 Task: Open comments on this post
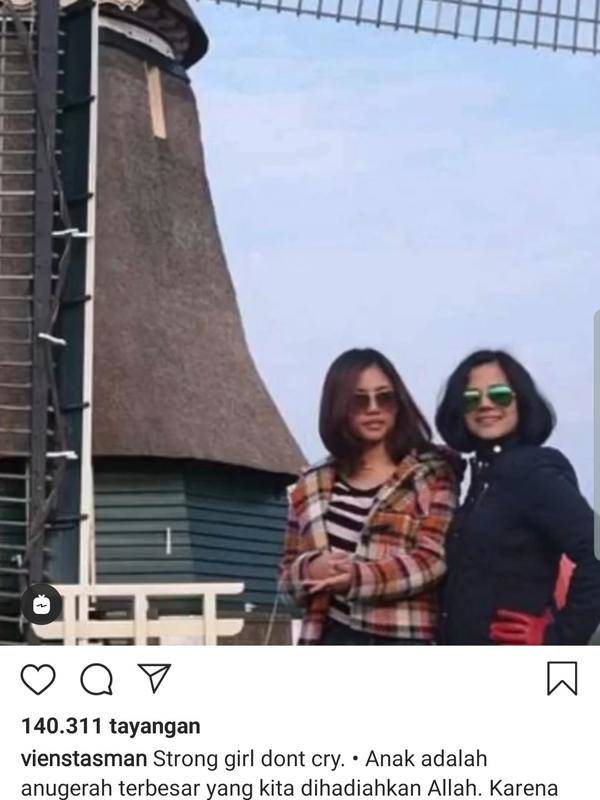(96, 679)
